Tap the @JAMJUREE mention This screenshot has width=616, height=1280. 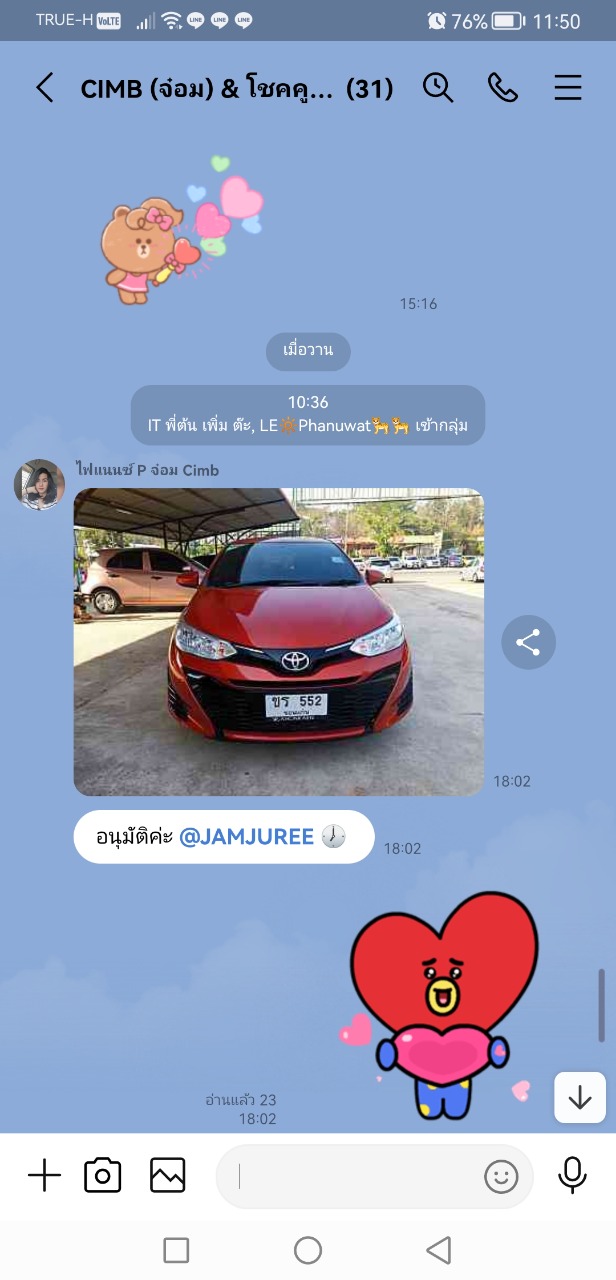point(246,837)
